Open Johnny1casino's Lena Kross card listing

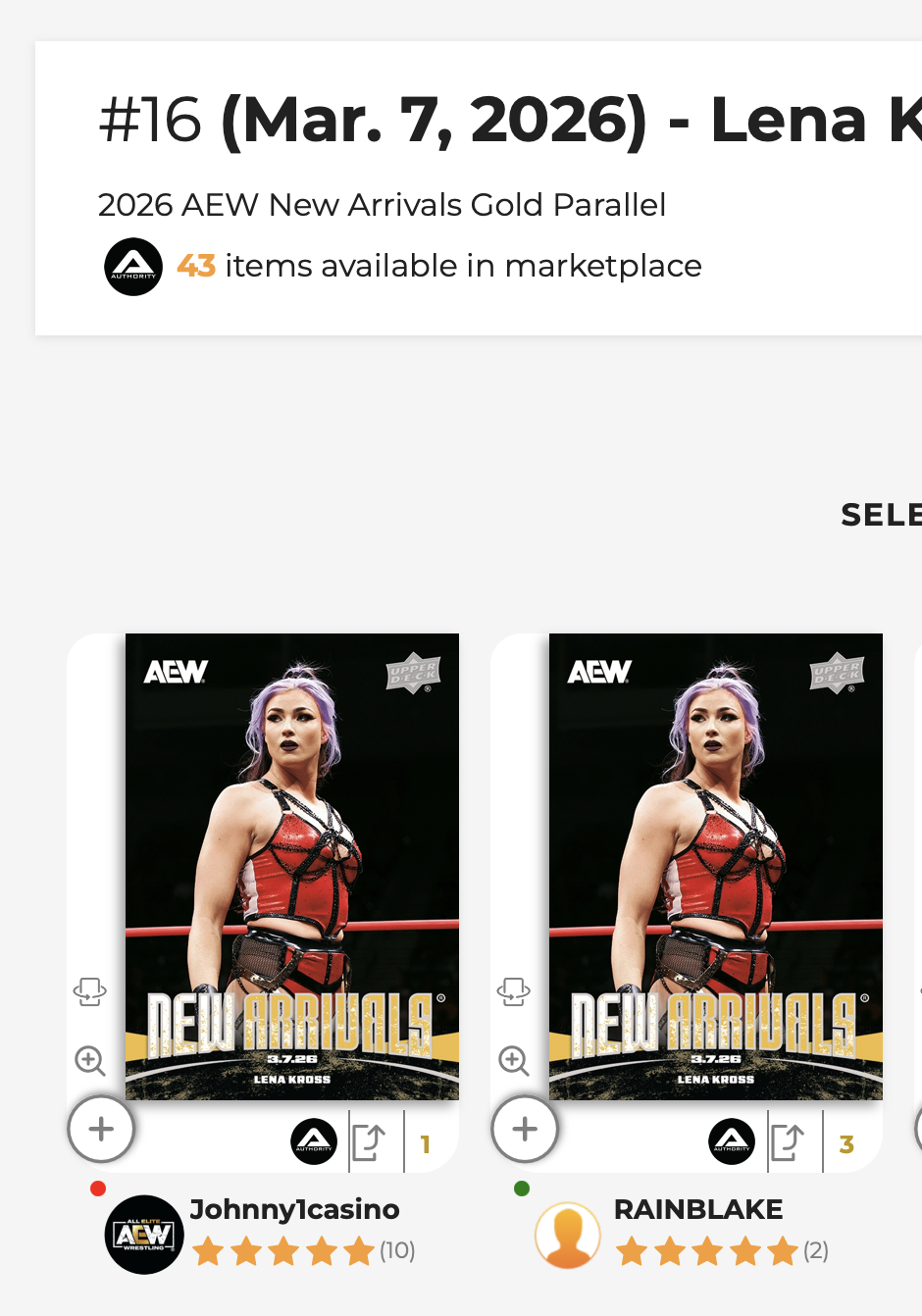pyautogui.click(x=291, y=866)
